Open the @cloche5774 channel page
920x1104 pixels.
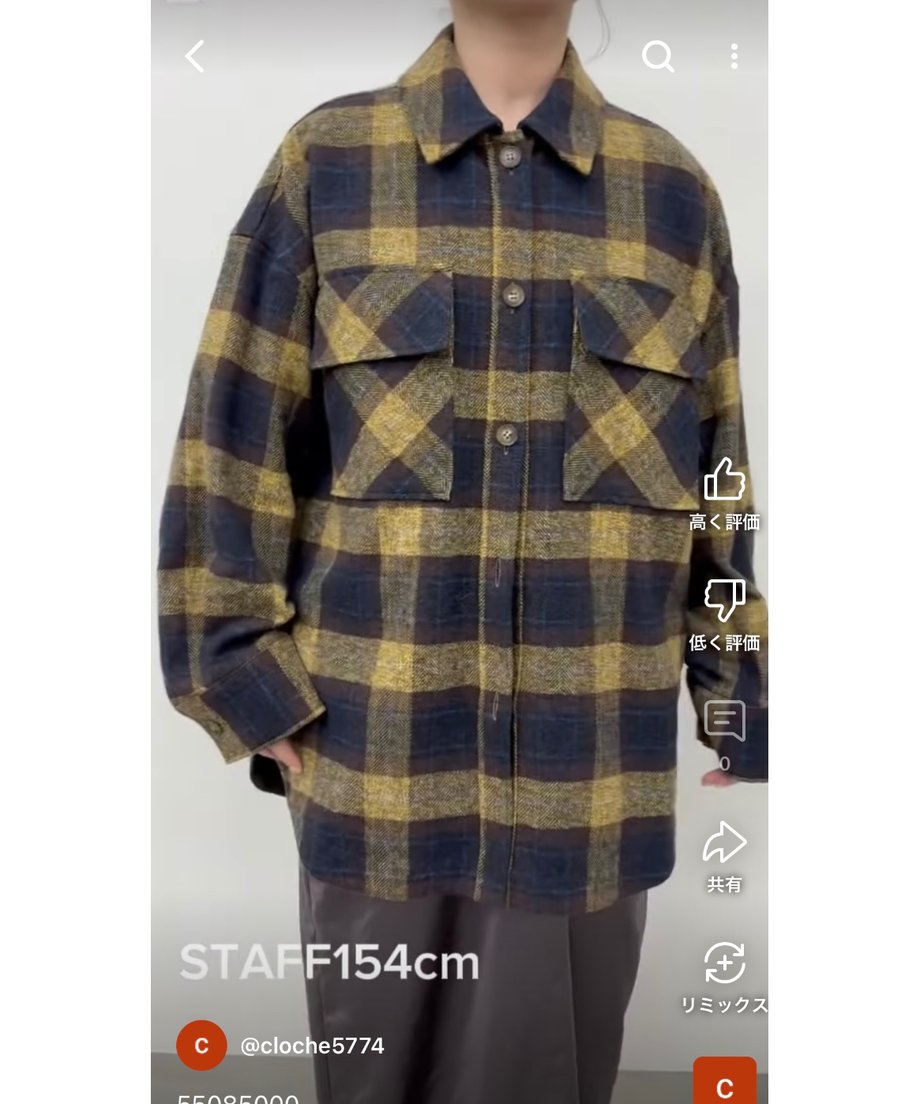311,1046
